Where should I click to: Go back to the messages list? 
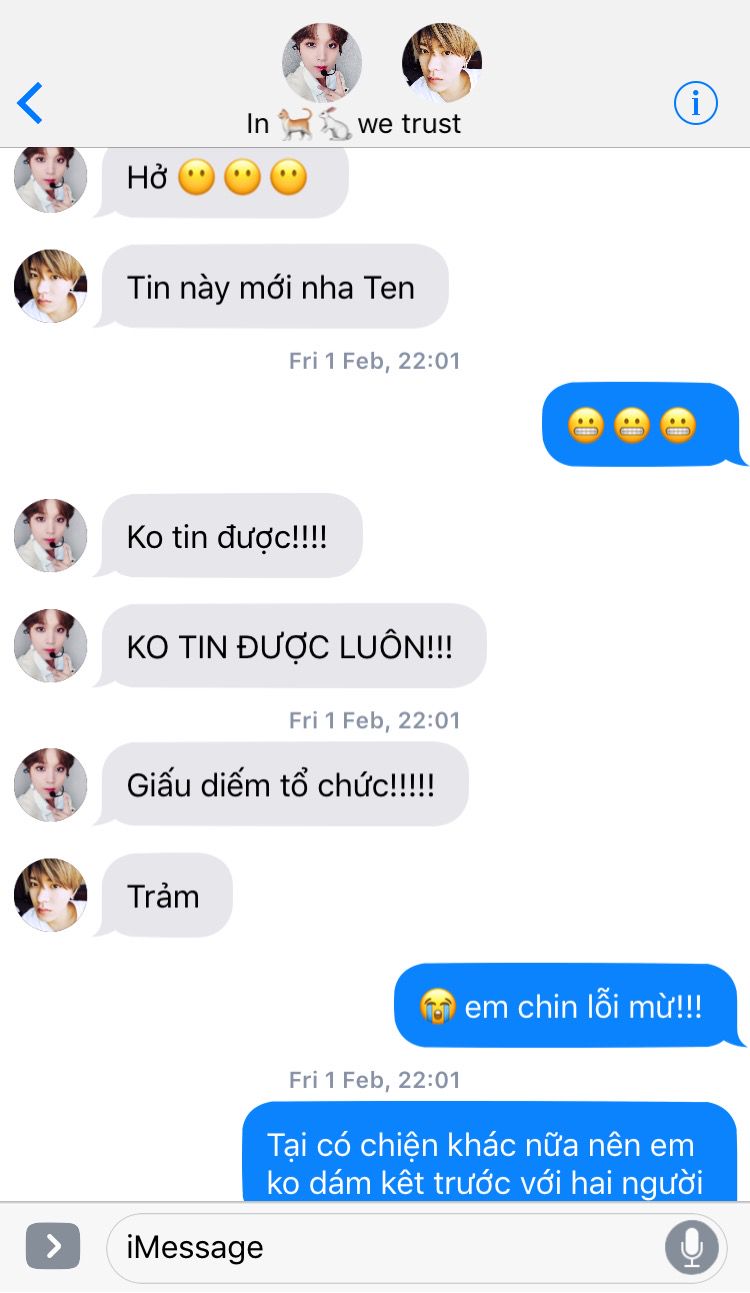point(30,103)
